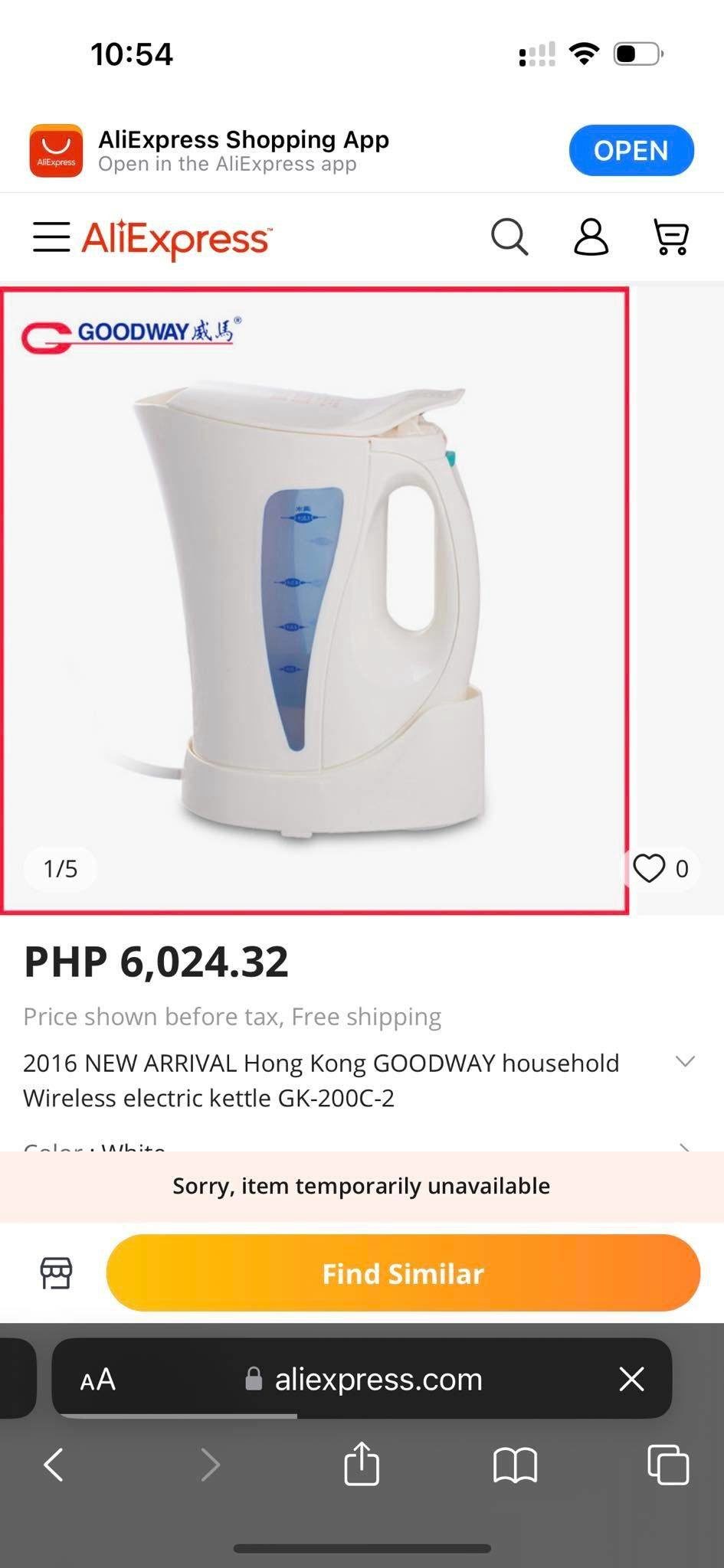Go back to previous page
Viewport: 724px width, 1568px height.
54,1465
